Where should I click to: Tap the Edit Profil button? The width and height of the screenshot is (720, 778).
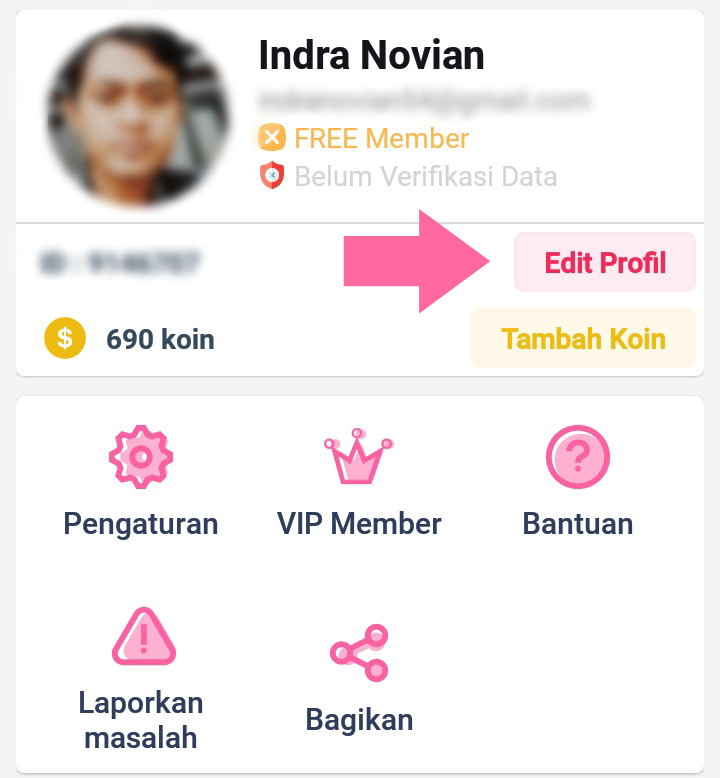(x=604, y=263)
